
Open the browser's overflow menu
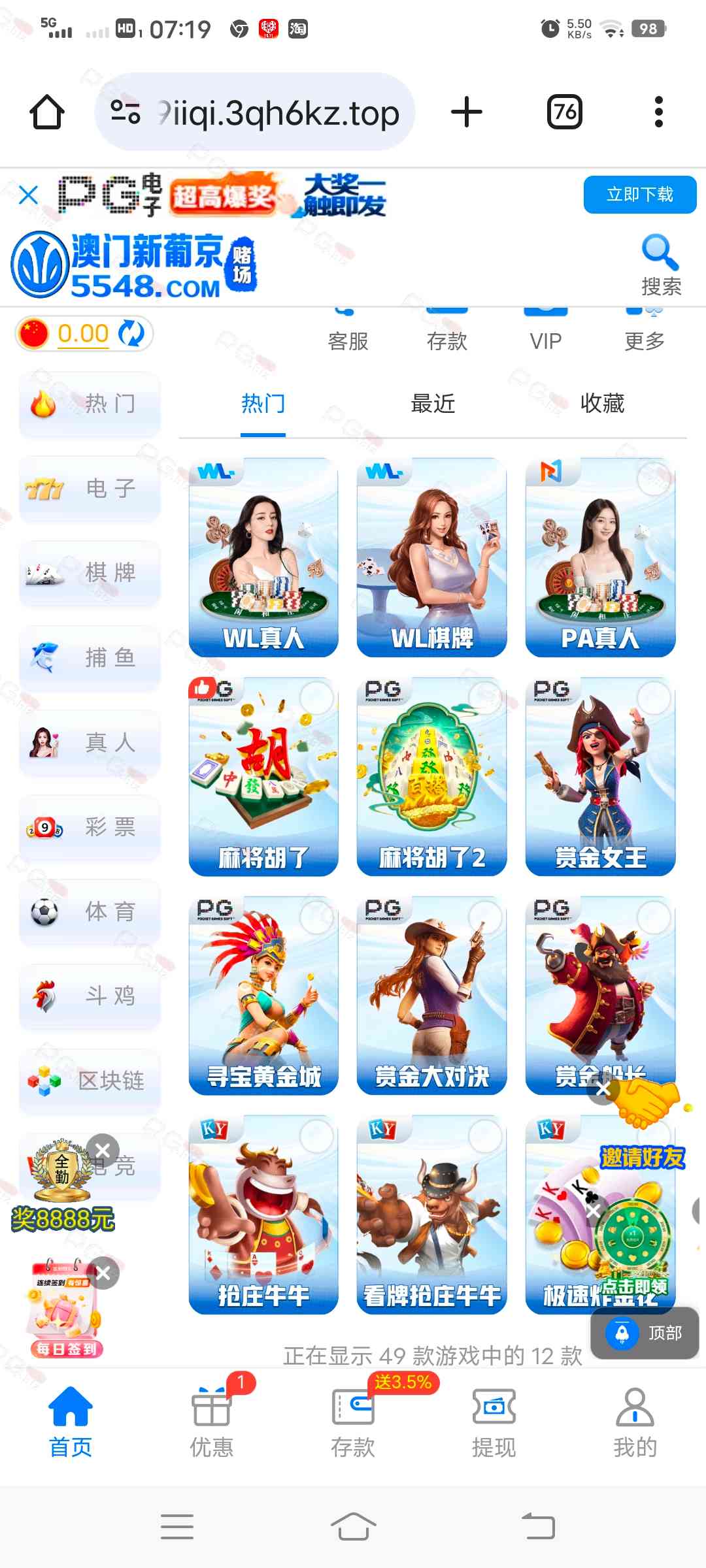[658, 112]
